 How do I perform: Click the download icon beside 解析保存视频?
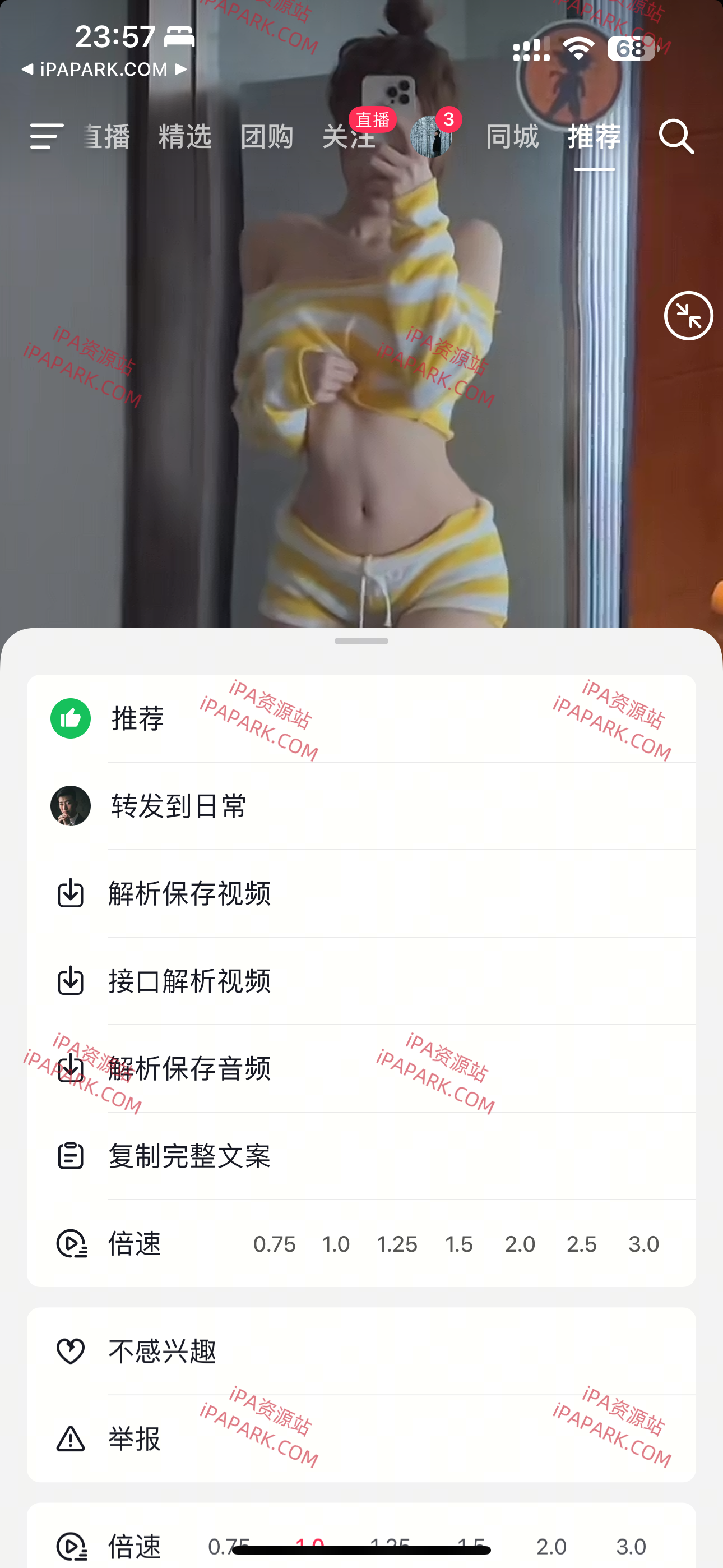[71, 893]
